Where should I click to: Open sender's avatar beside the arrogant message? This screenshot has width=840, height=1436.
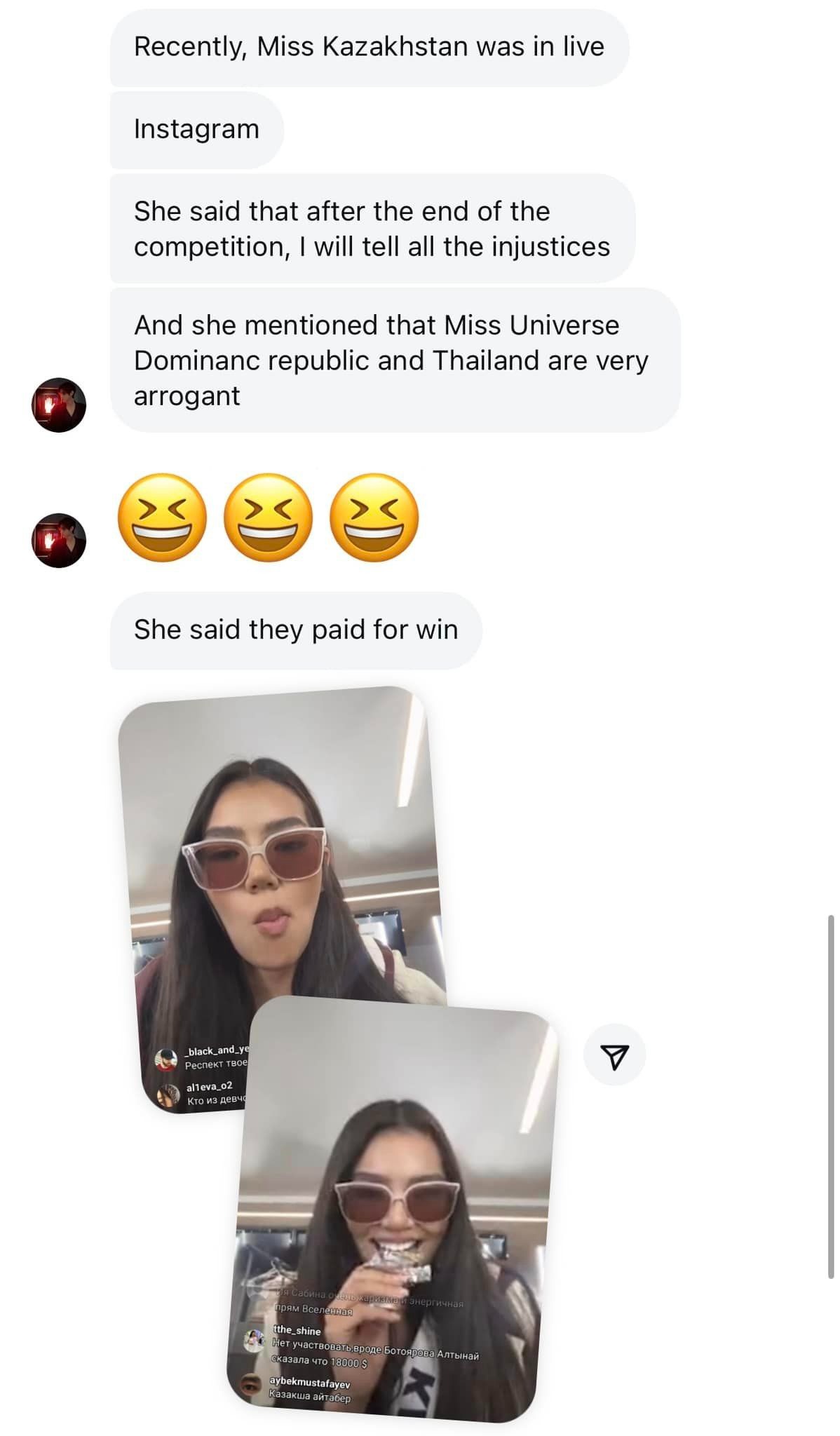point(59,405)
